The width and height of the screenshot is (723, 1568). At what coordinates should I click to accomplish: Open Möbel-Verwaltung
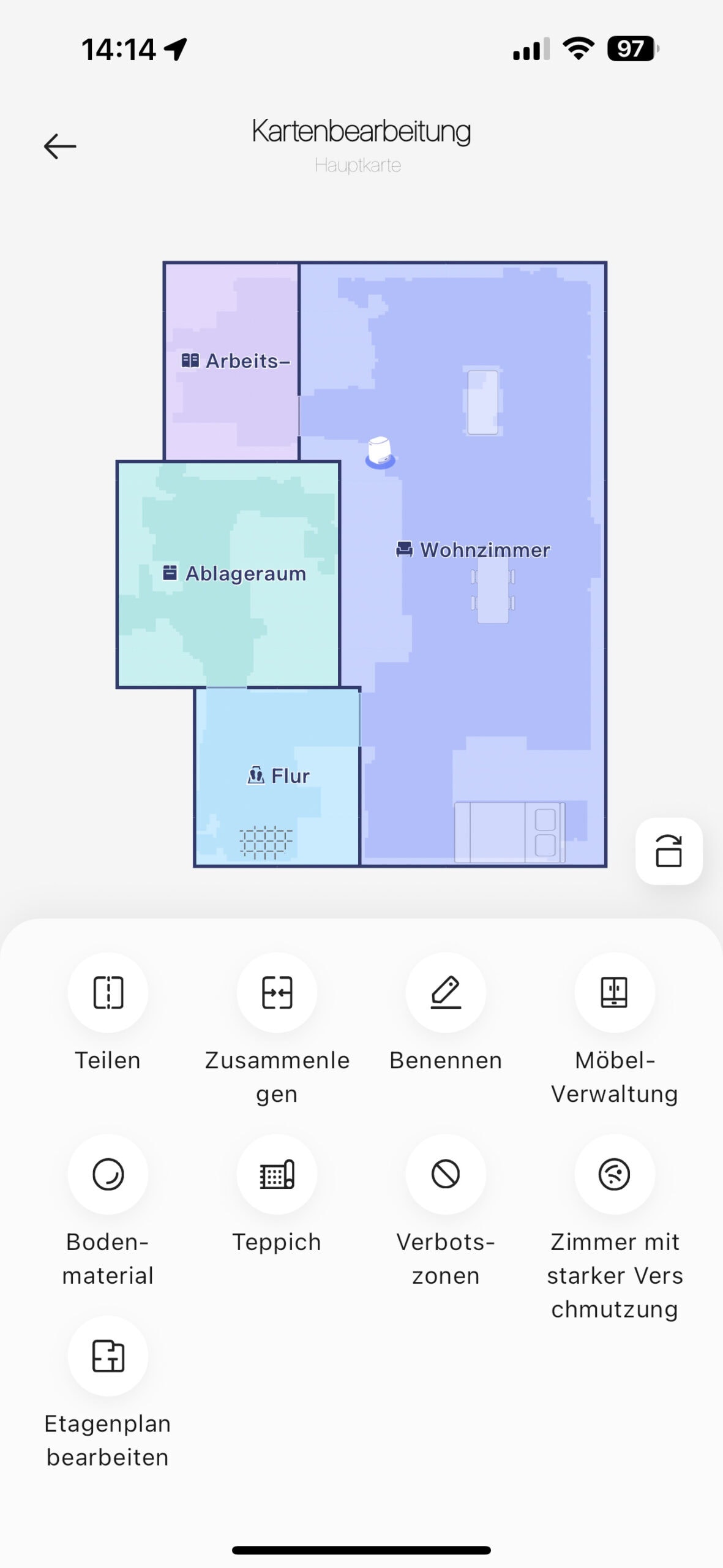coord(614,992)
